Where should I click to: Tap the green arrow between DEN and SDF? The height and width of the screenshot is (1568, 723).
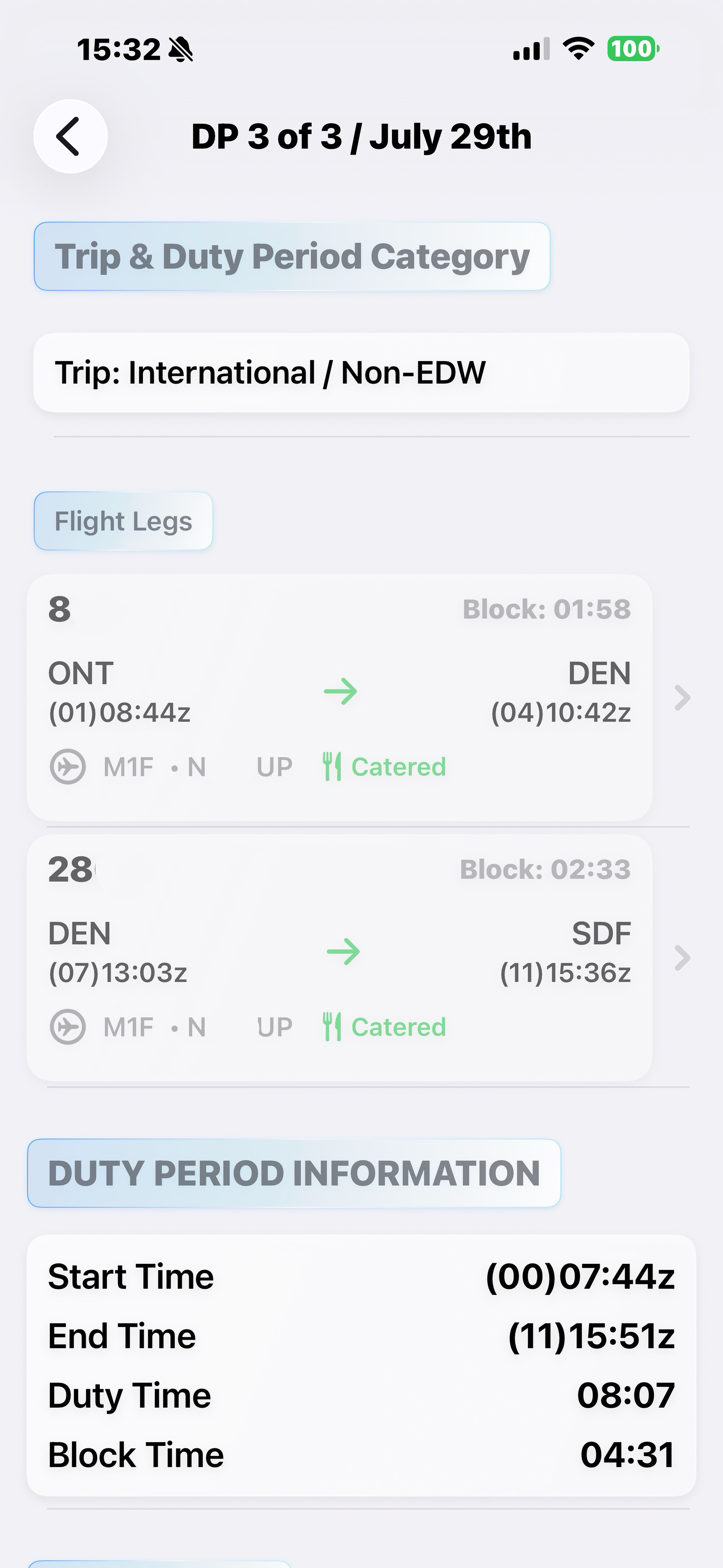(x=344, y=951)
